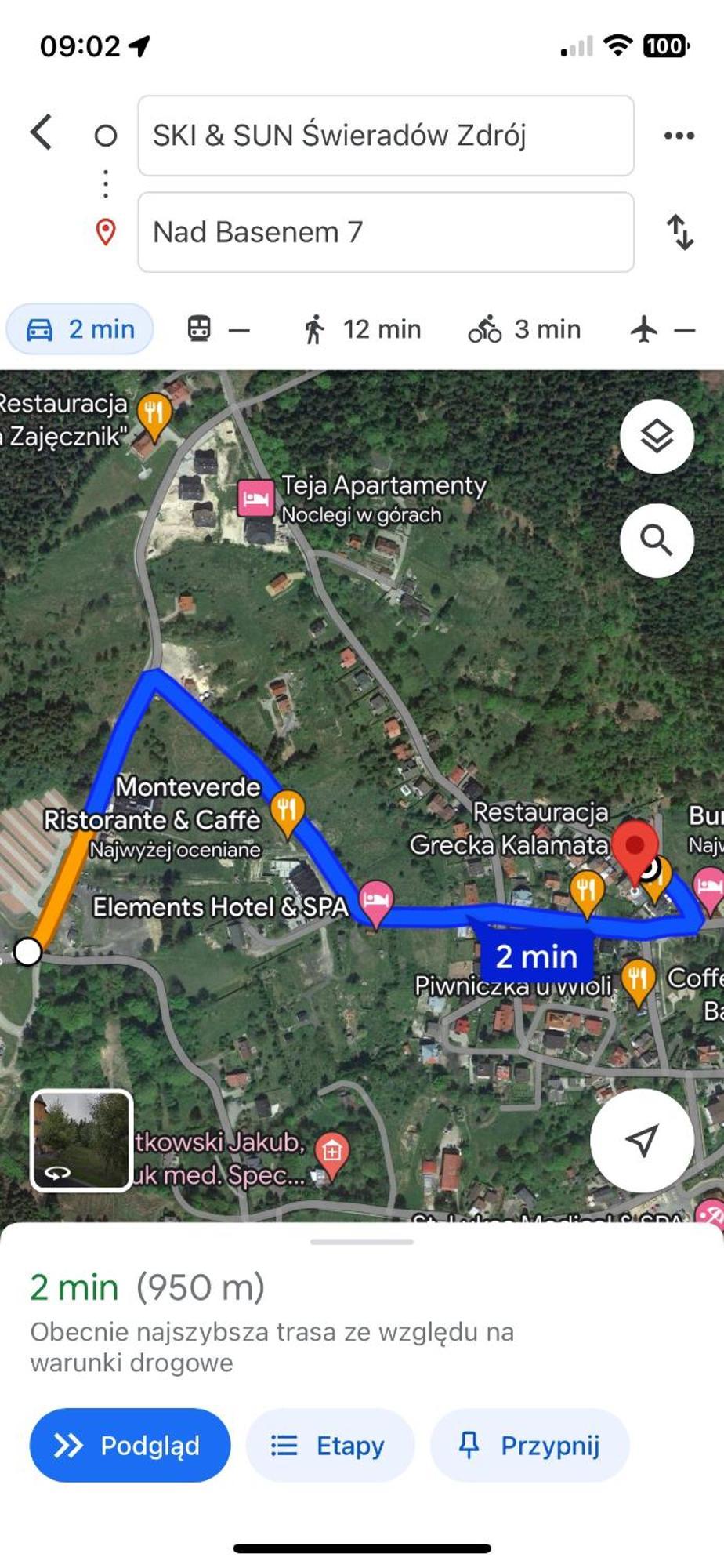
Task: Switch to public transit mode
Action: point(217,329)
